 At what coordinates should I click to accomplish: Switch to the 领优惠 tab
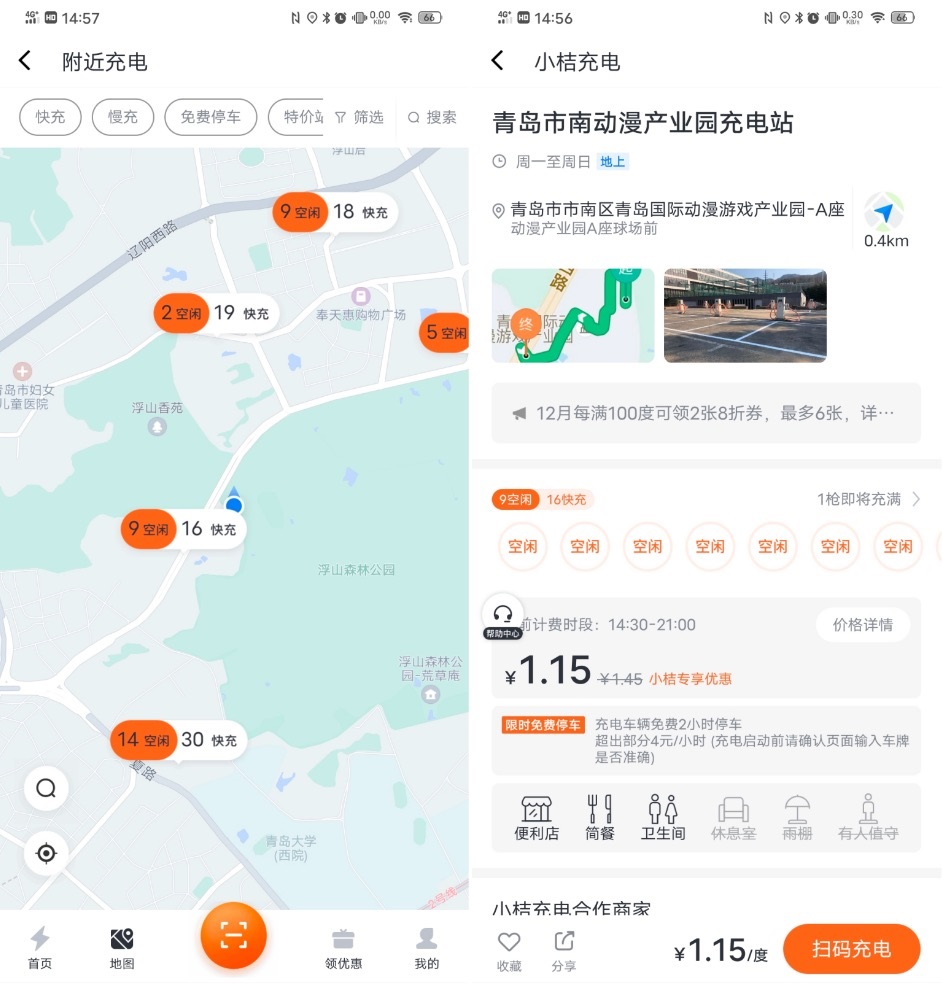coord(343,948)
